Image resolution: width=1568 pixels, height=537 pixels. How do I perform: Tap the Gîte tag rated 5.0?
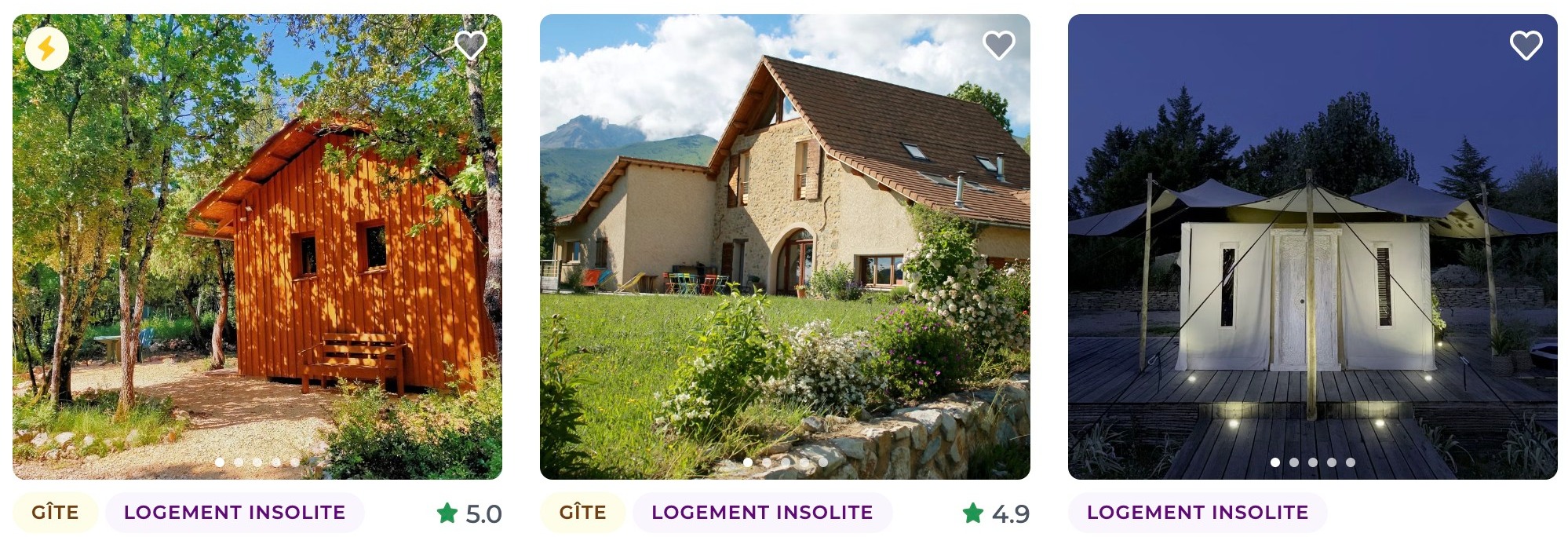pyautogui.click(x=55, y=513)
